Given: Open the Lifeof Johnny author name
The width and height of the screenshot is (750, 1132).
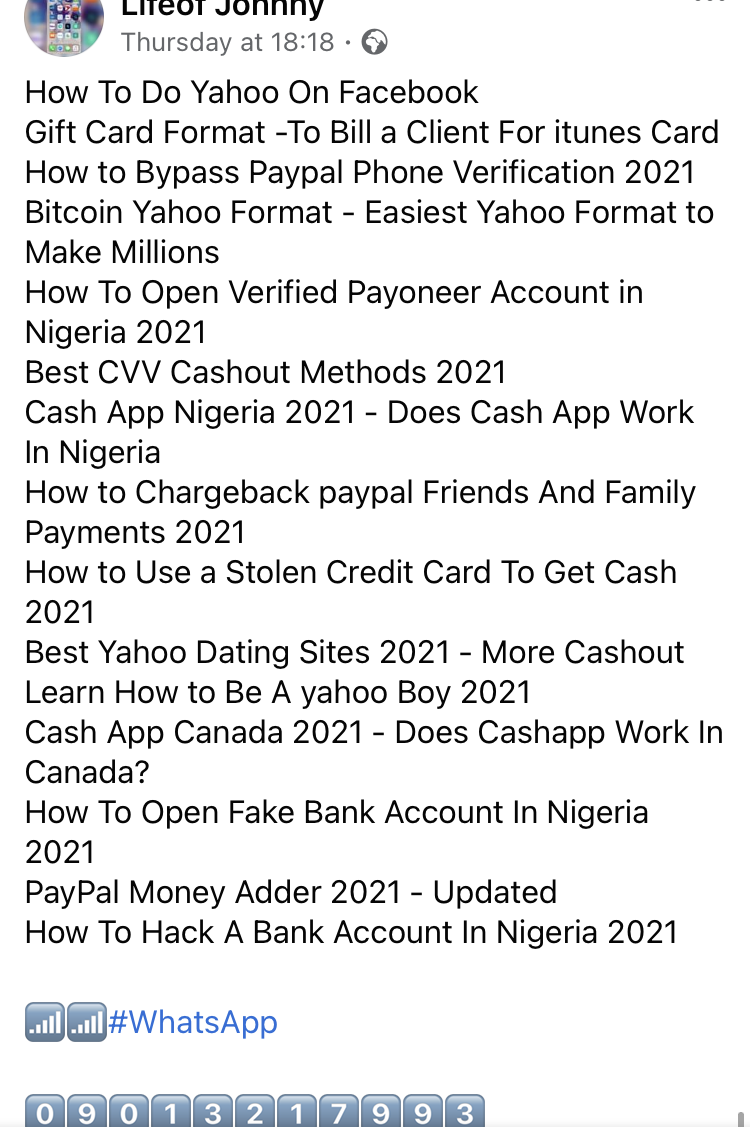Looking at the screenshot, I should click(222, 8).
